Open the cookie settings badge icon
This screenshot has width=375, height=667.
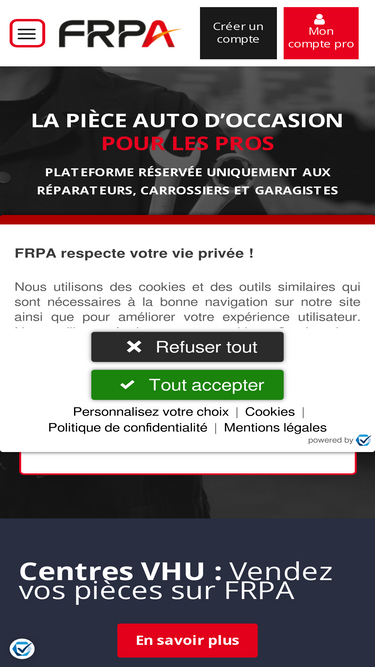22,649
